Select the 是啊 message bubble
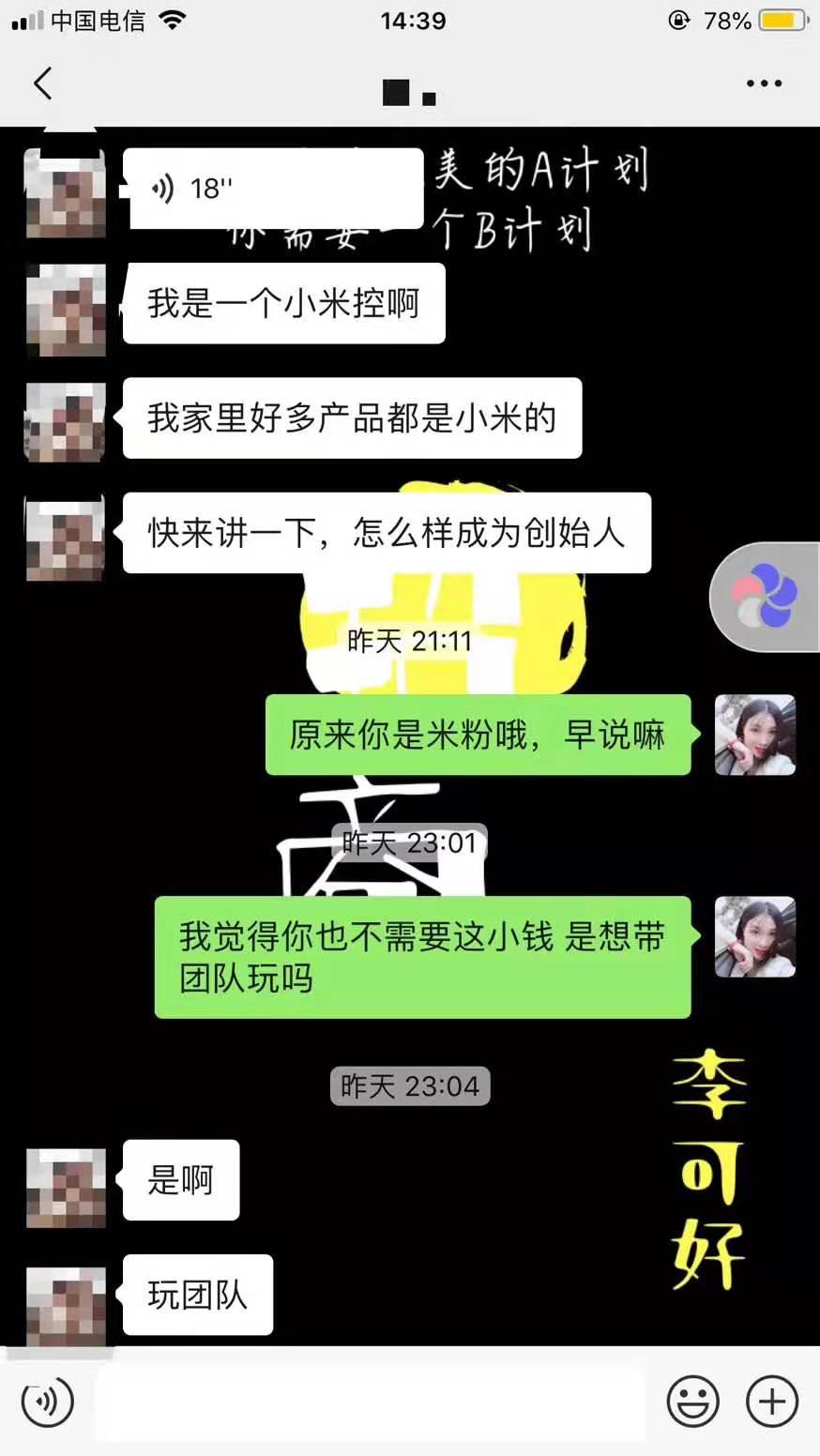 tap(180, 1180)
